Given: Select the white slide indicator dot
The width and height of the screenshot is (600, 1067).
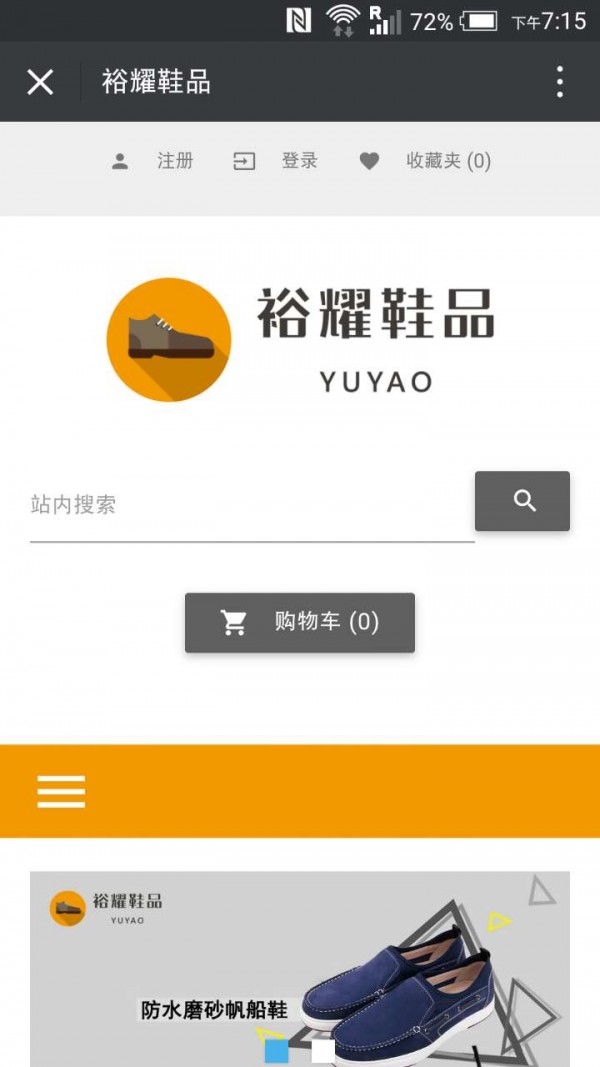Looking at the screenshot, I should pyautogui.click(x=323, y=1051).
